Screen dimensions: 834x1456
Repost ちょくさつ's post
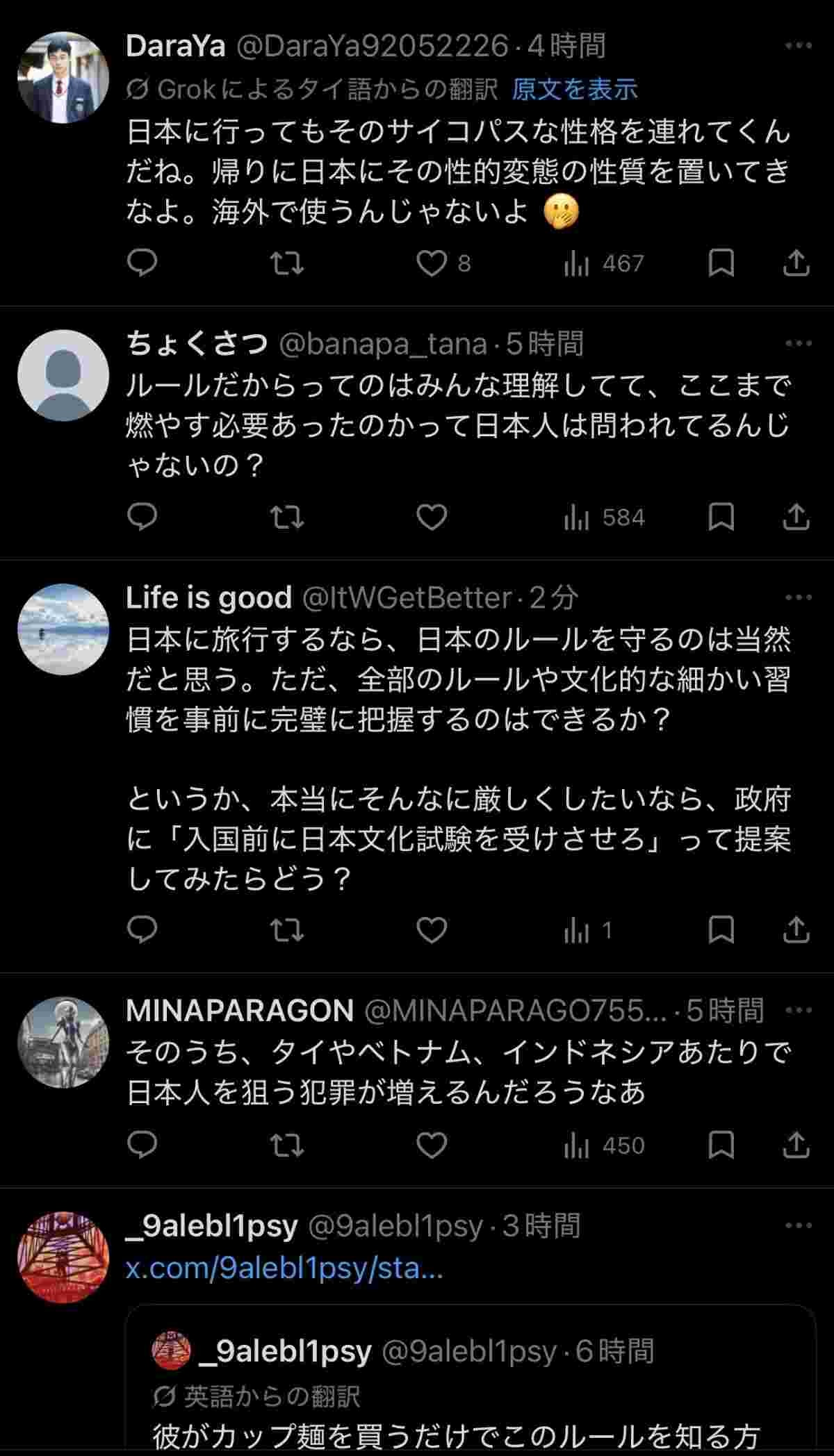pos(286,517)
